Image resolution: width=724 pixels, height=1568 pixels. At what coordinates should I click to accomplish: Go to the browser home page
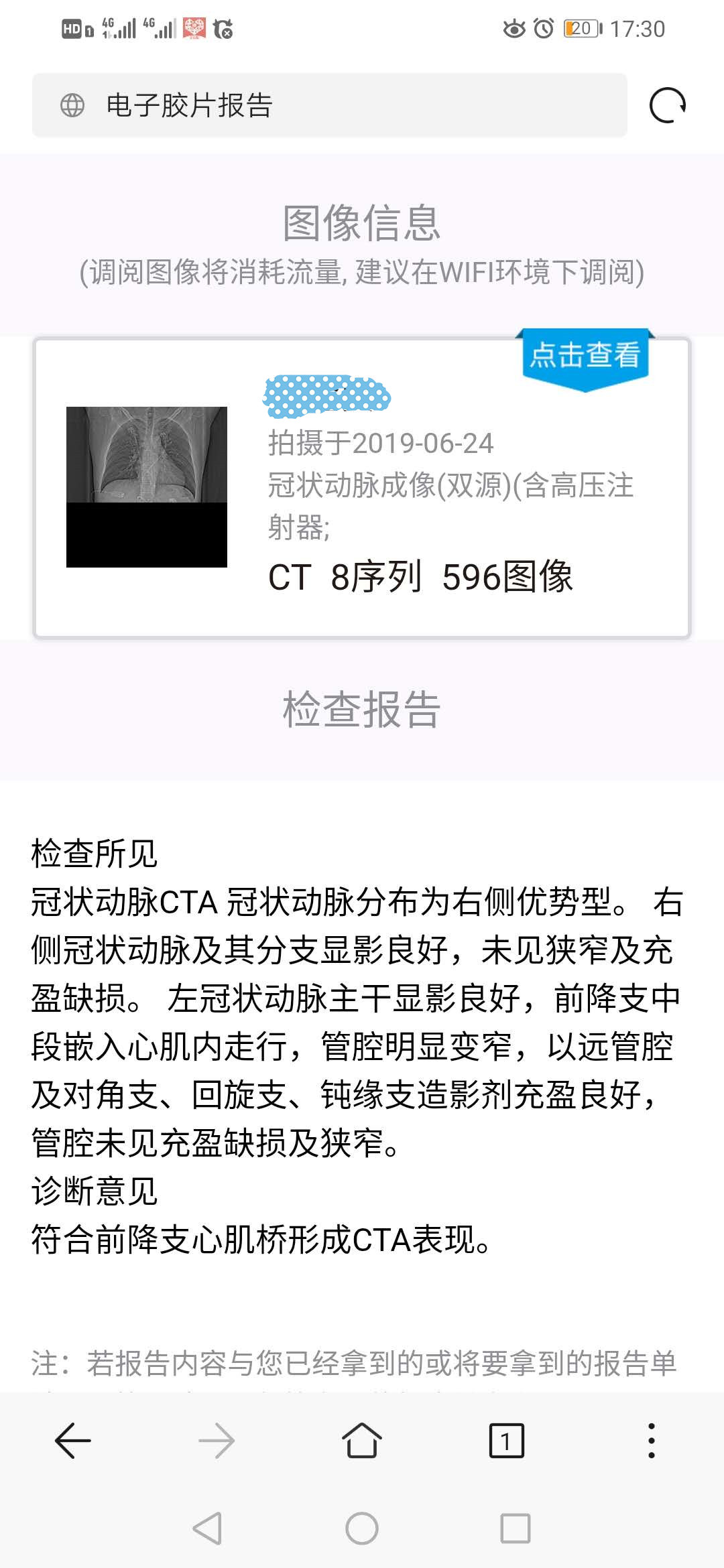362,1440
